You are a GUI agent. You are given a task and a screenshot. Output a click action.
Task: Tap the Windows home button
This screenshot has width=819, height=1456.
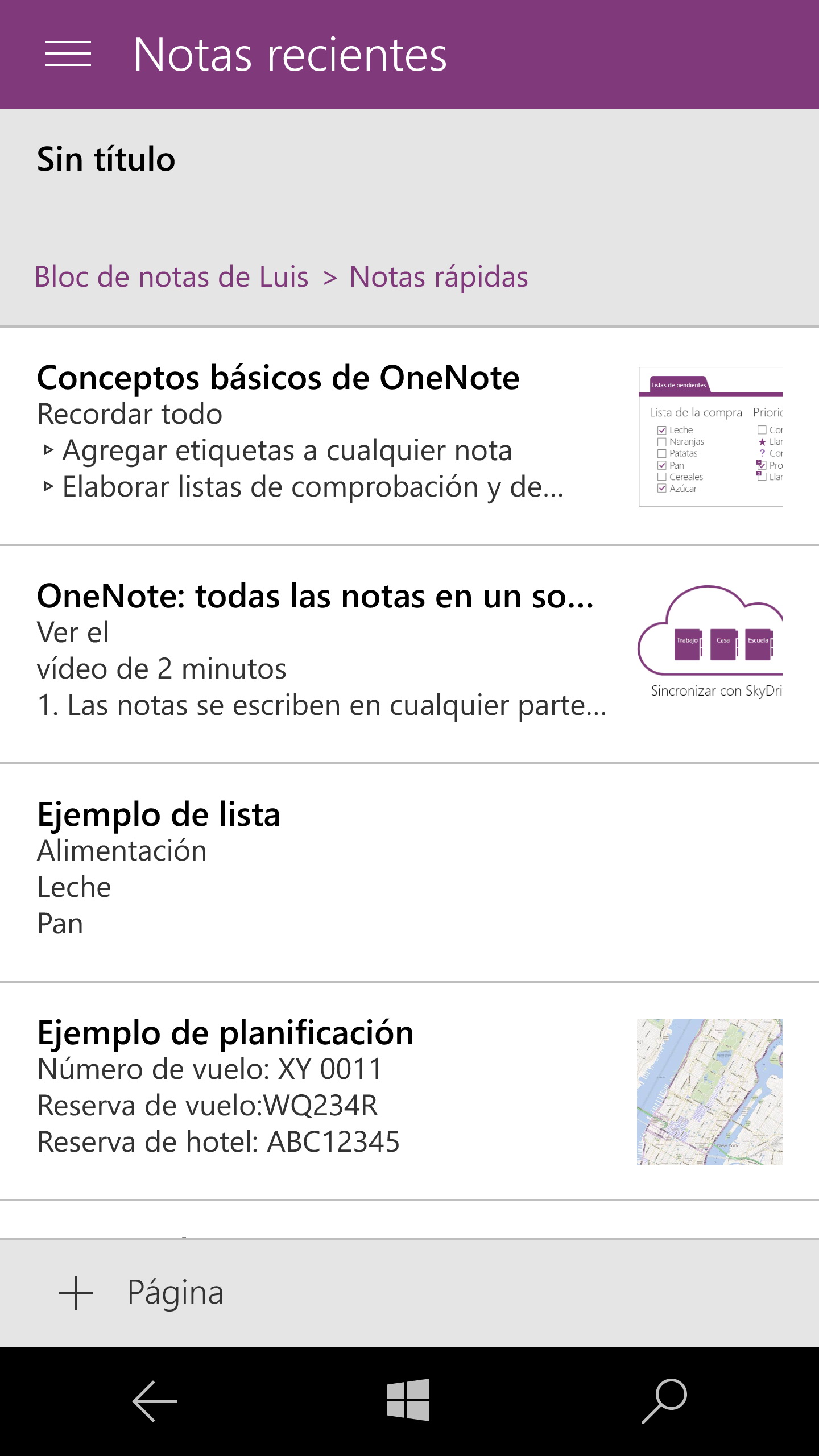coord(408,1400)
